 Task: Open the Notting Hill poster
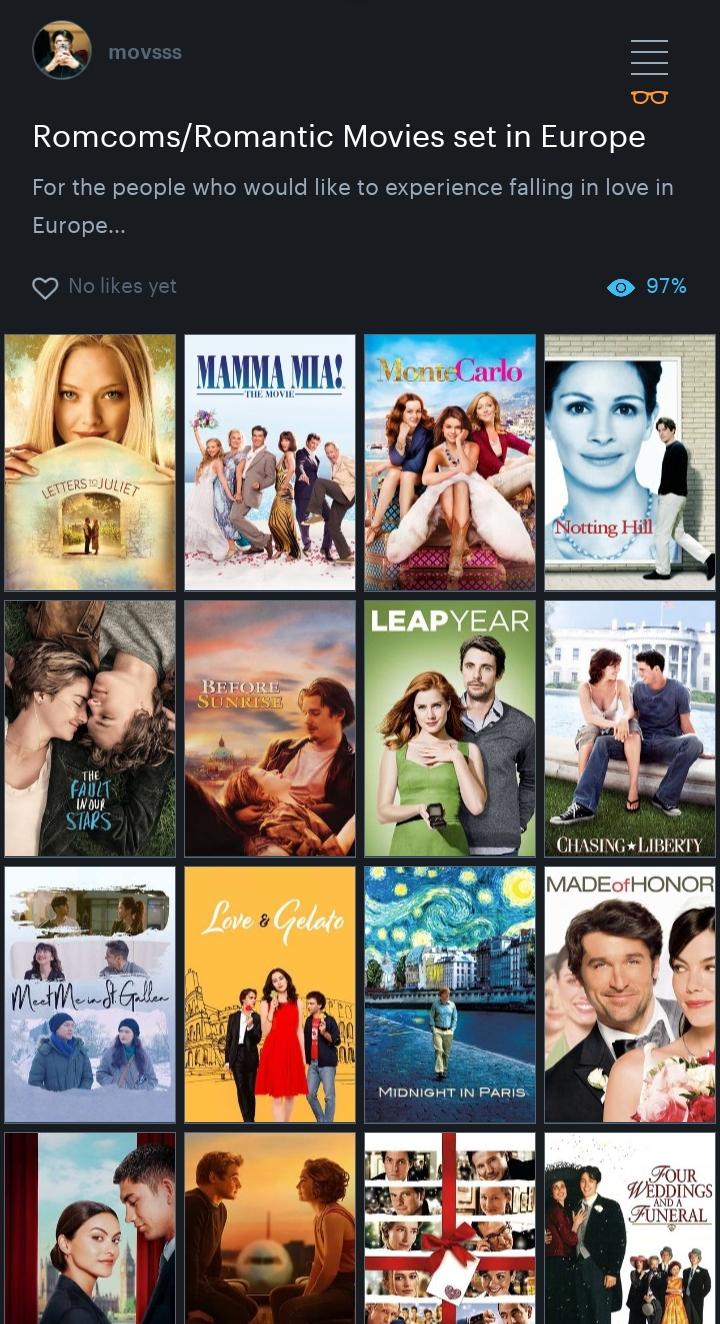630,462
